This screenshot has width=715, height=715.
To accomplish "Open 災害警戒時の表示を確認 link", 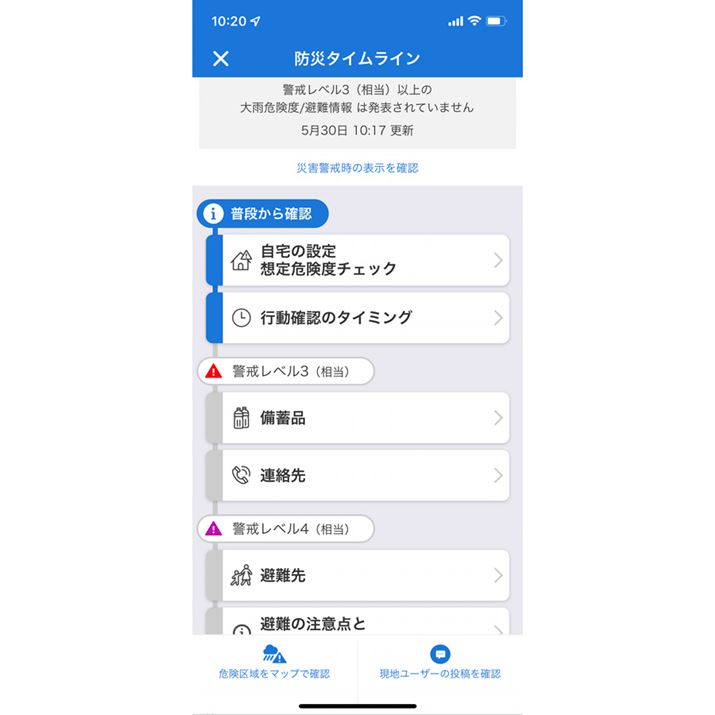I will tap(357, 168).
